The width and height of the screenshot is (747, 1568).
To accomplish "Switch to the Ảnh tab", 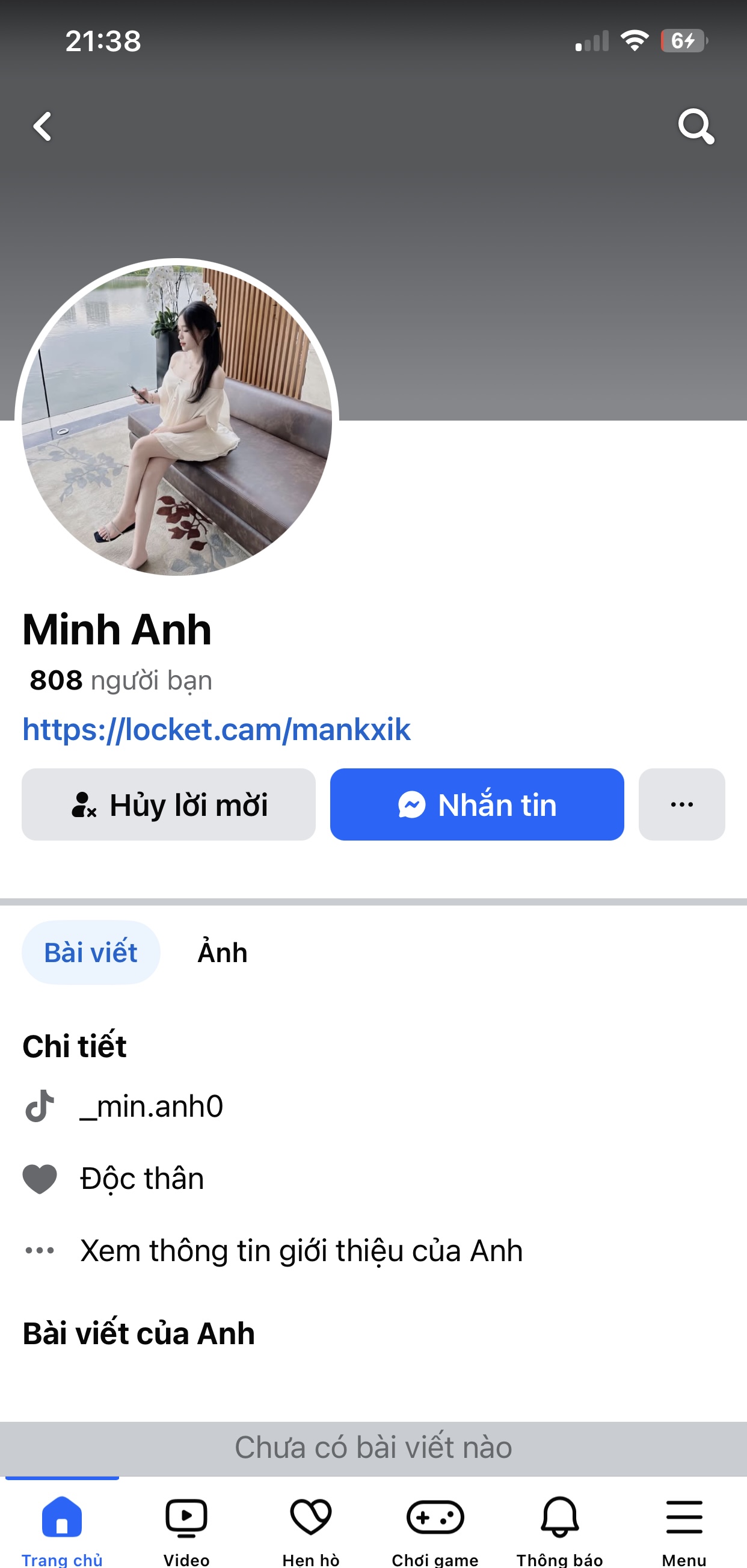I will tap(223, 952).
